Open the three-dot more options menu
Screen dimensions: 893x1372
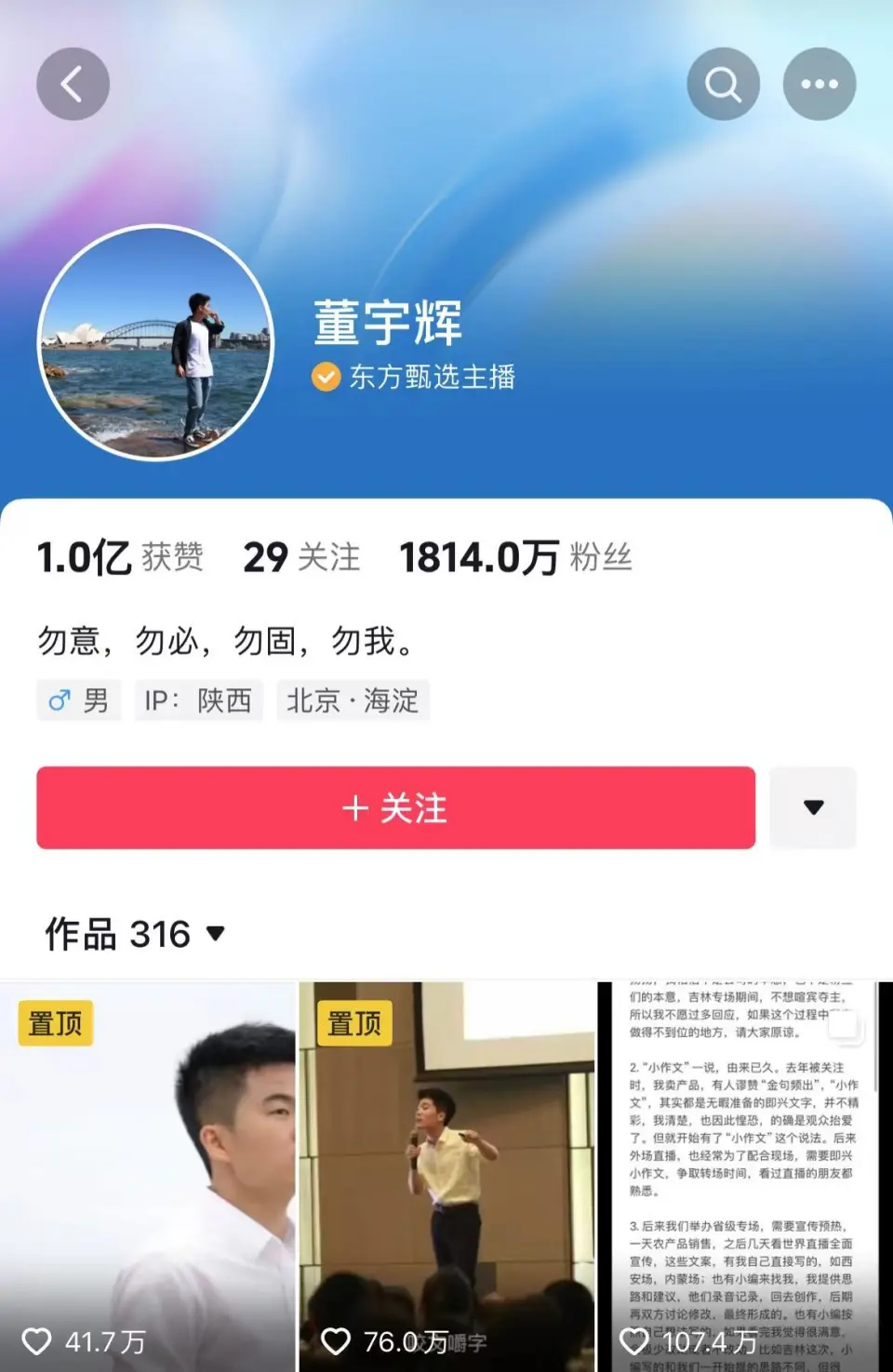pos(819,85)
